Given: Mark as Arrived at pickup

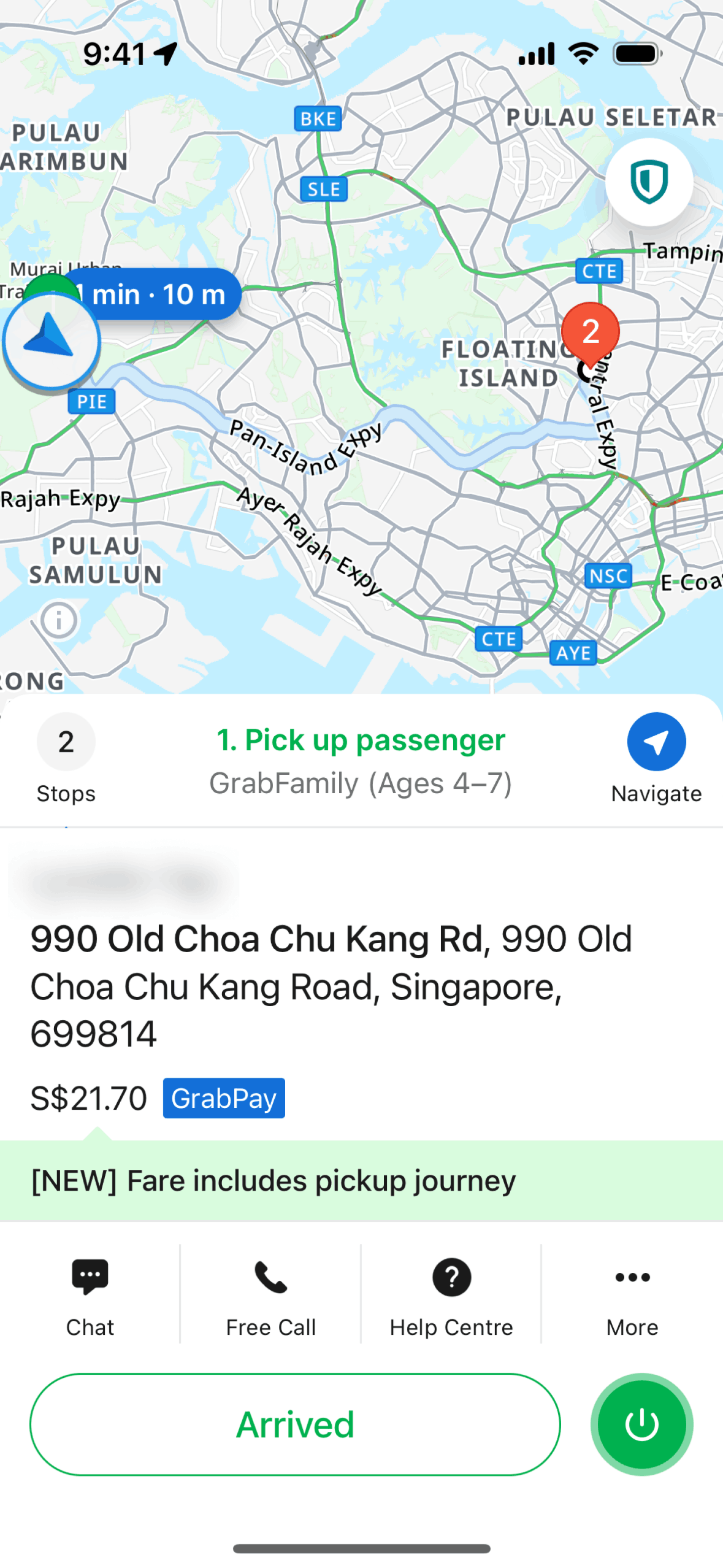Looking at the screenshot, I should point(295,1423).
